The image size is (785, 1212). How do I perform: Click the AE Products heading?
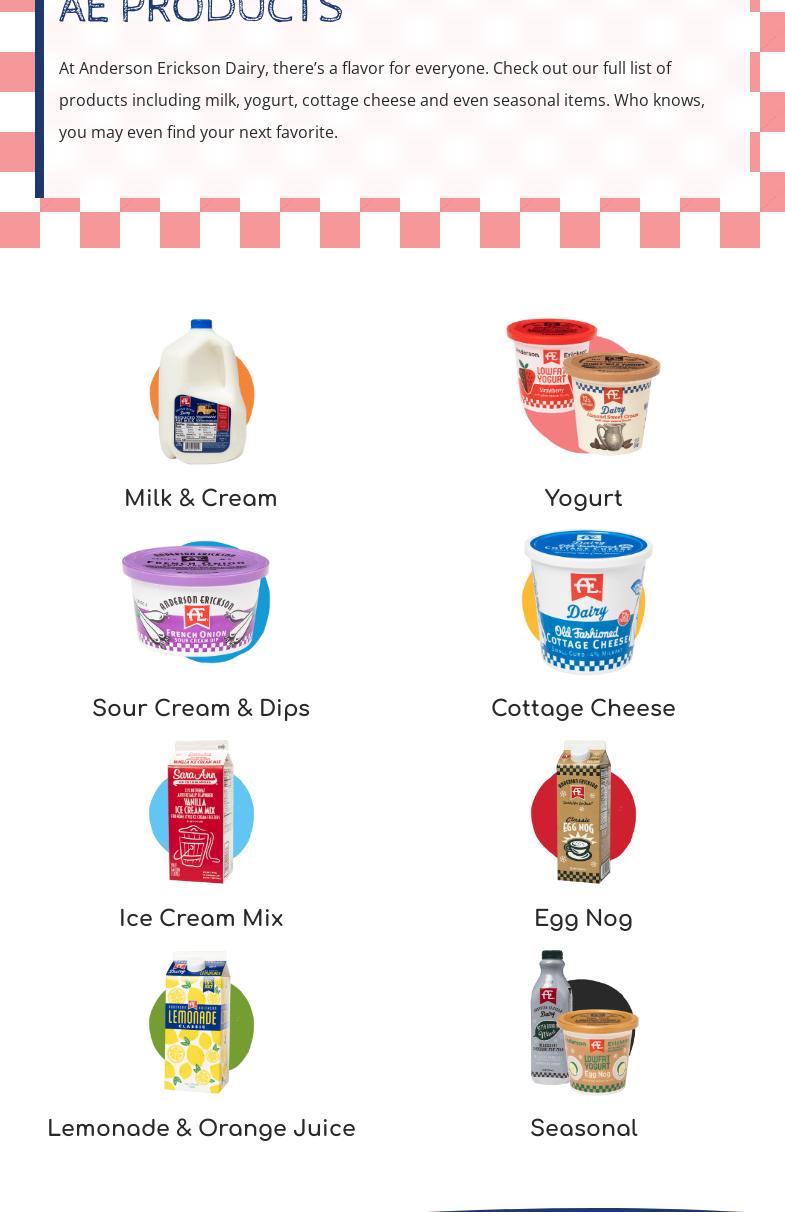tap(200, 13)
